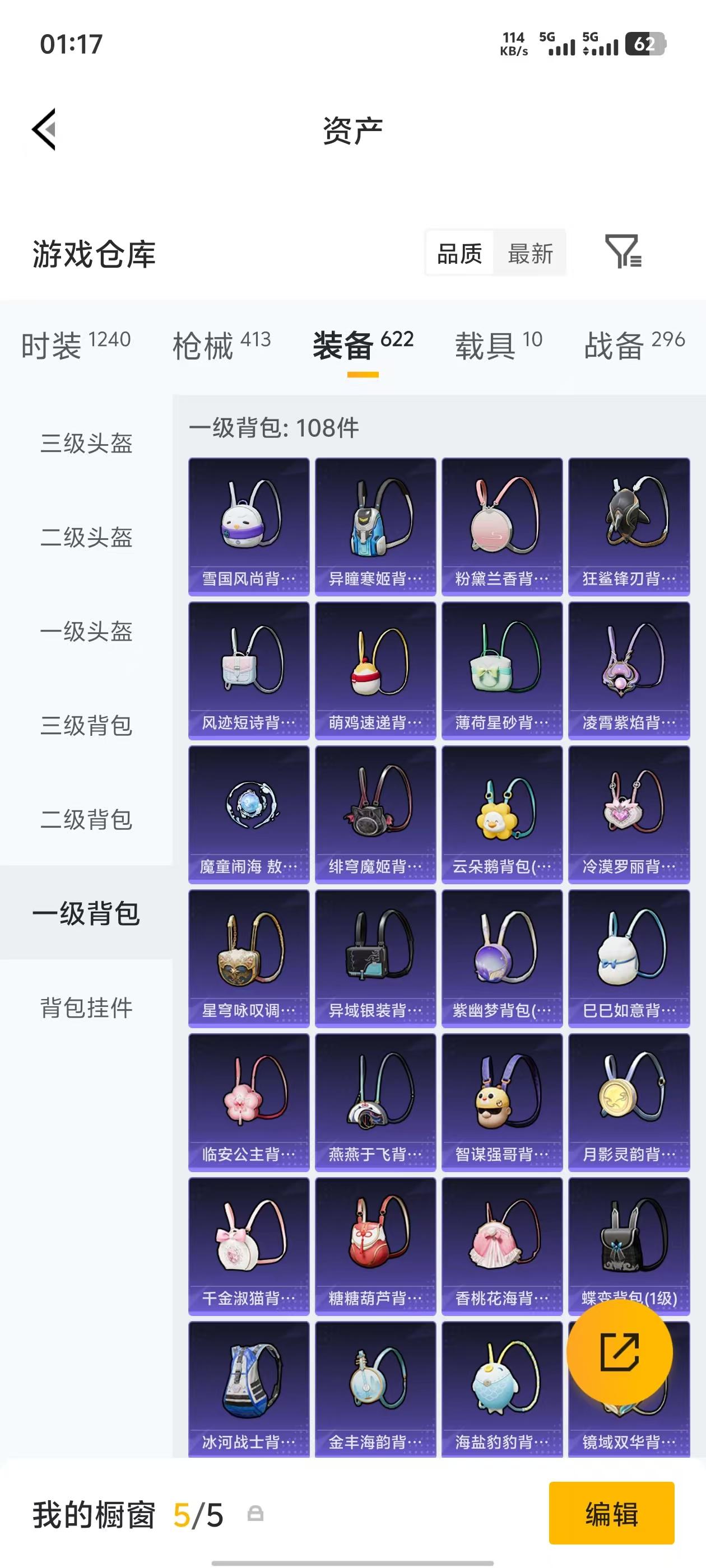The image size is (706, 1568).
Task: Toggle sorting to 品质
Action: 458,253
